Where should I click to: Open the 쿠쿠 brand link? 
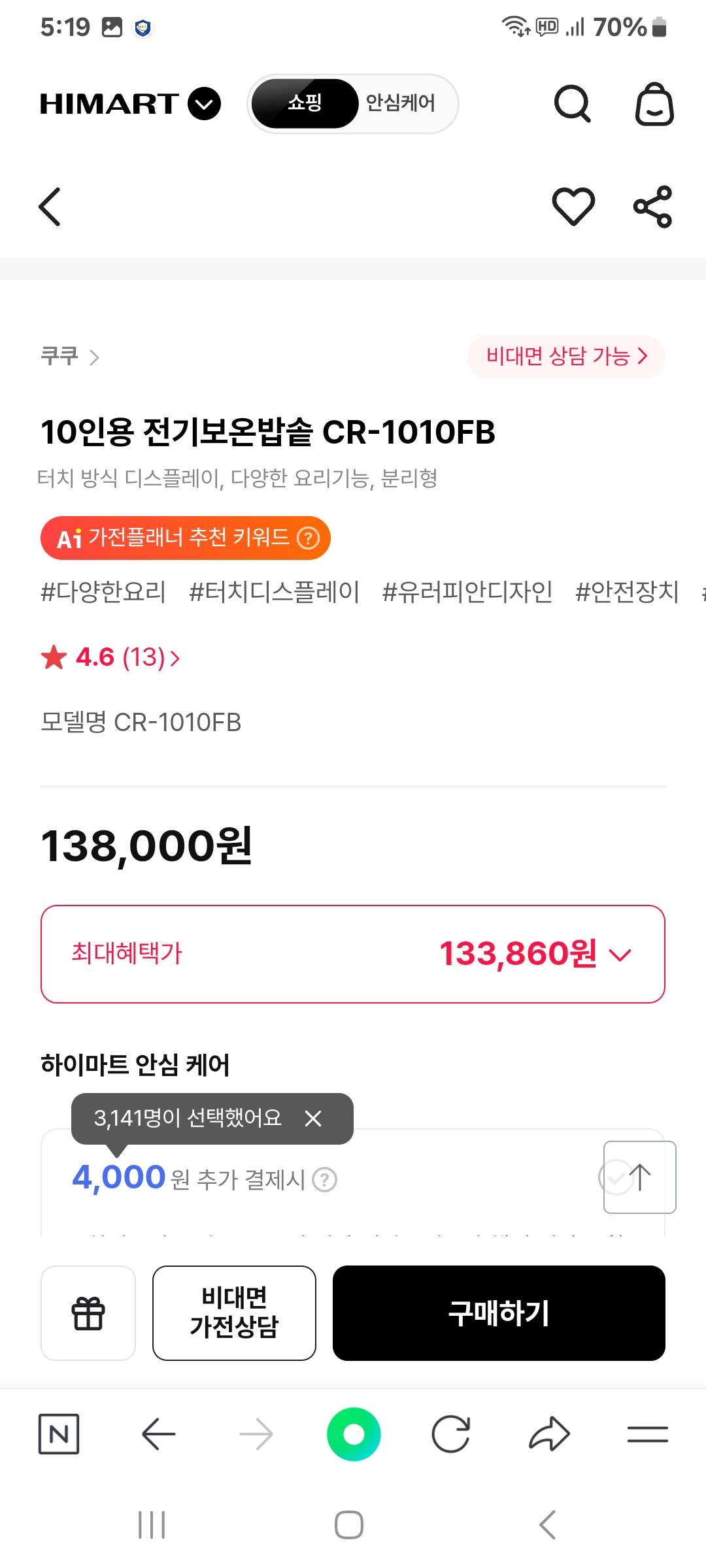point(69,356)
